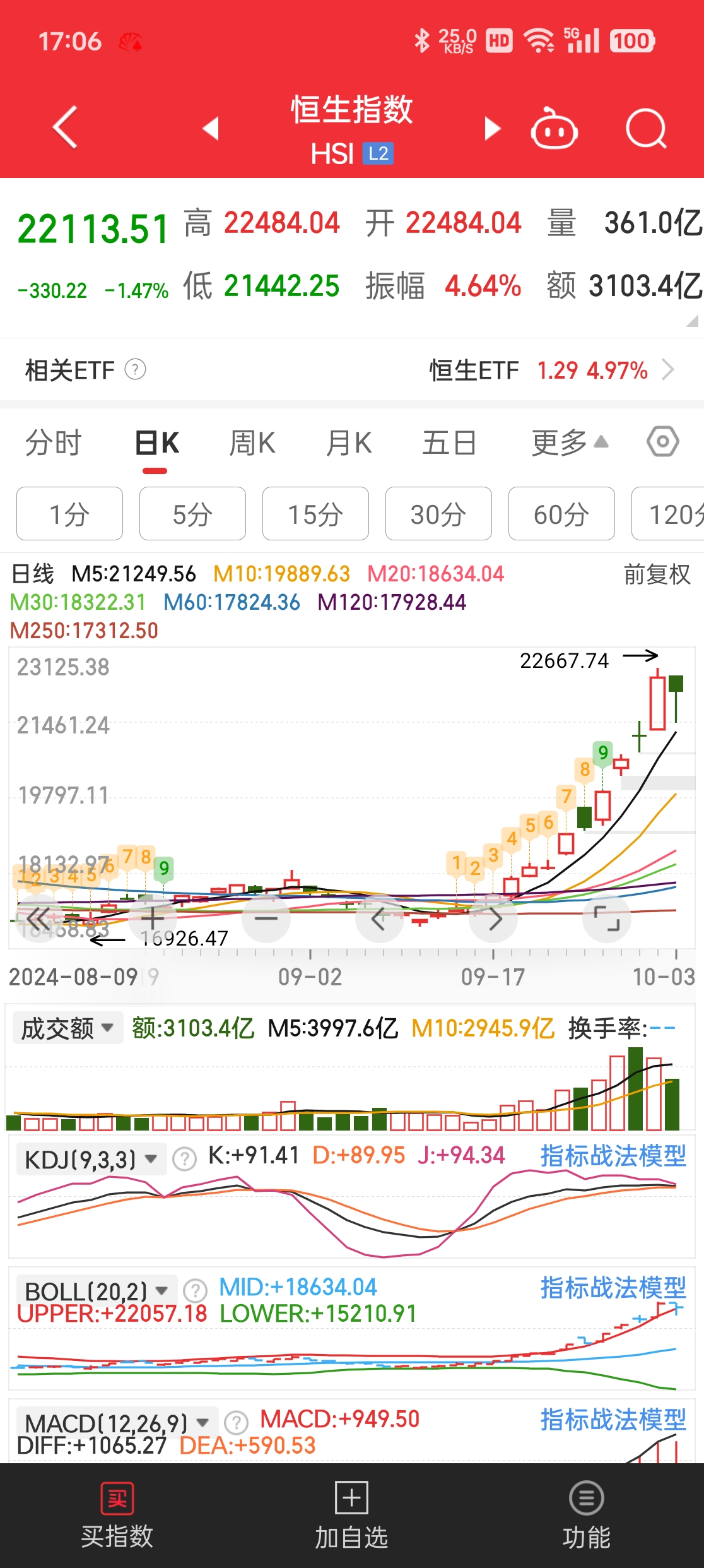
Task: Open the search function
Action: (645, 128)
